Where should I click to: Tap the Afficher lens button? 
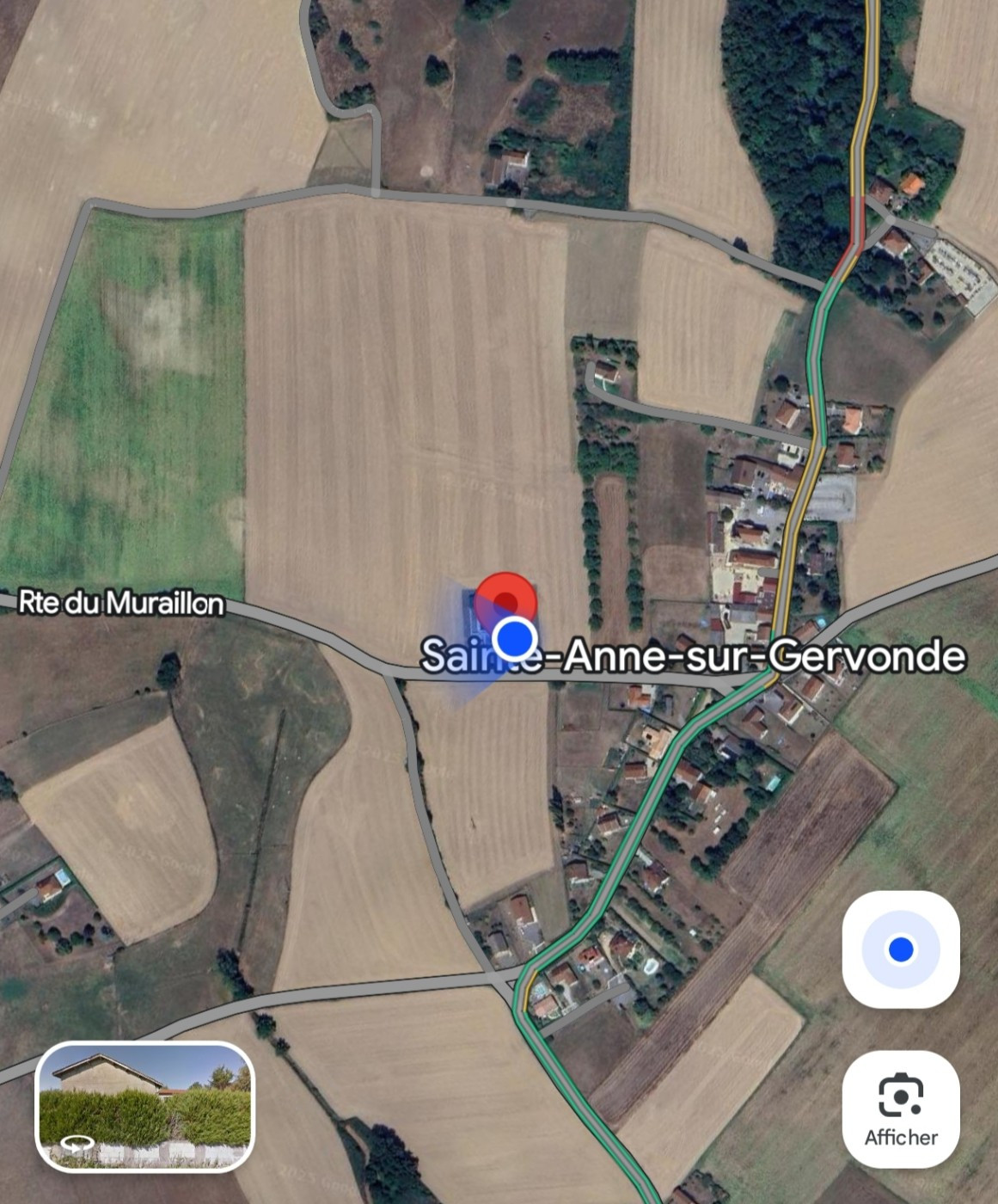click(x=900, y=1109)
